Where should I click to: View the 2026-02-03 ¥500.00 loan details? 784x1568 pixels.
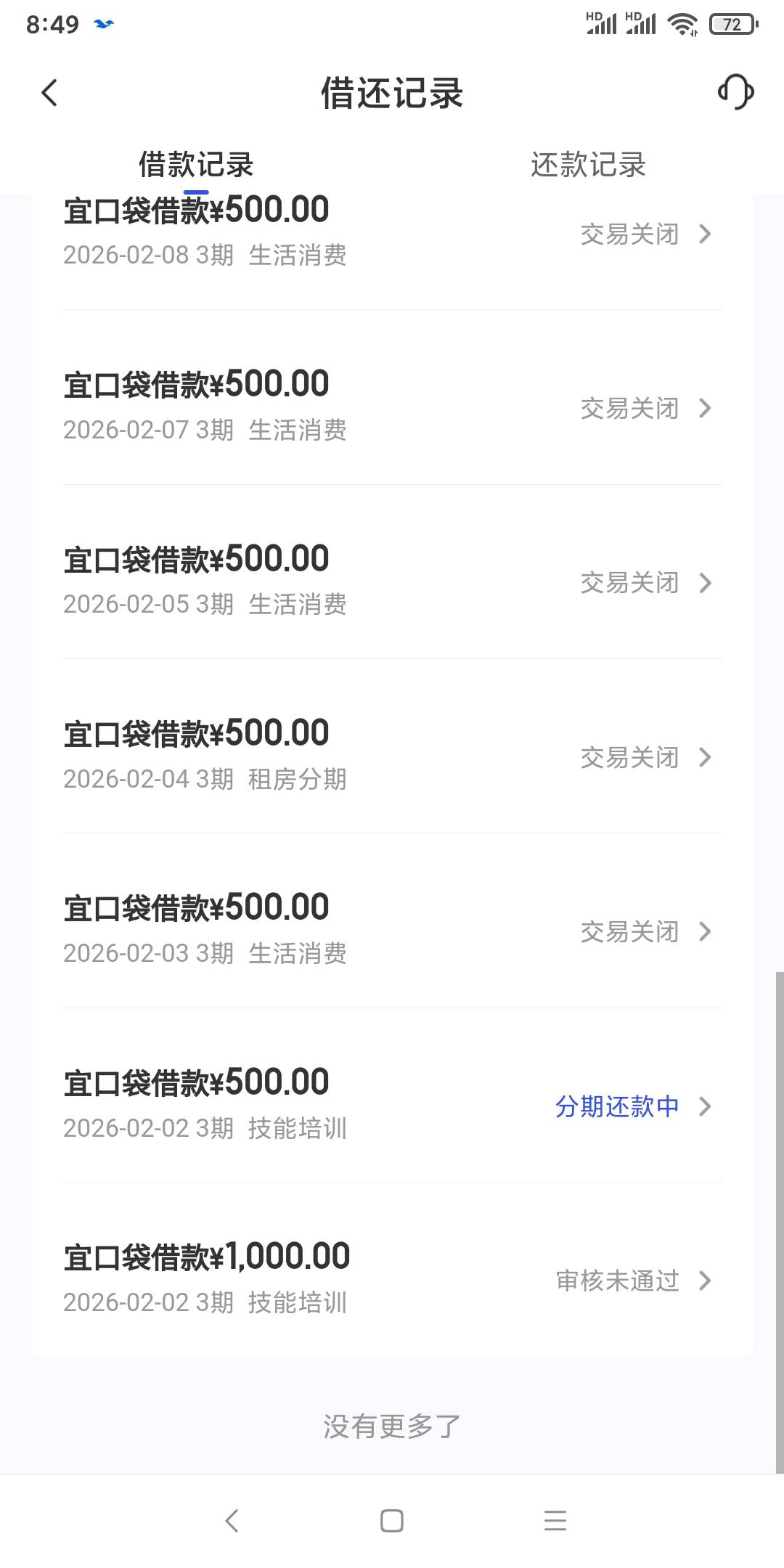point(392,931)
